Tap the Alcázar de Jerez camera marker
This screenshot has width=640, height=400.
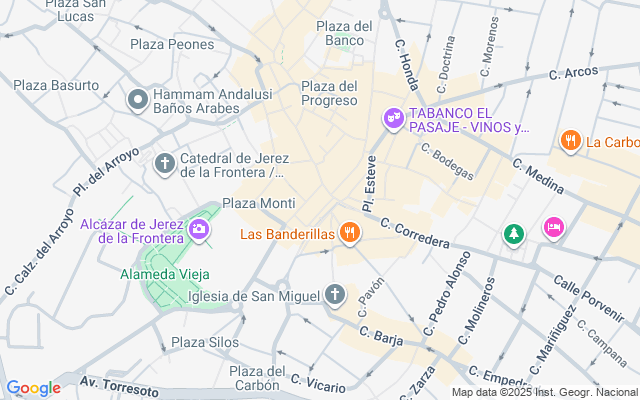(x=199, y=230)
